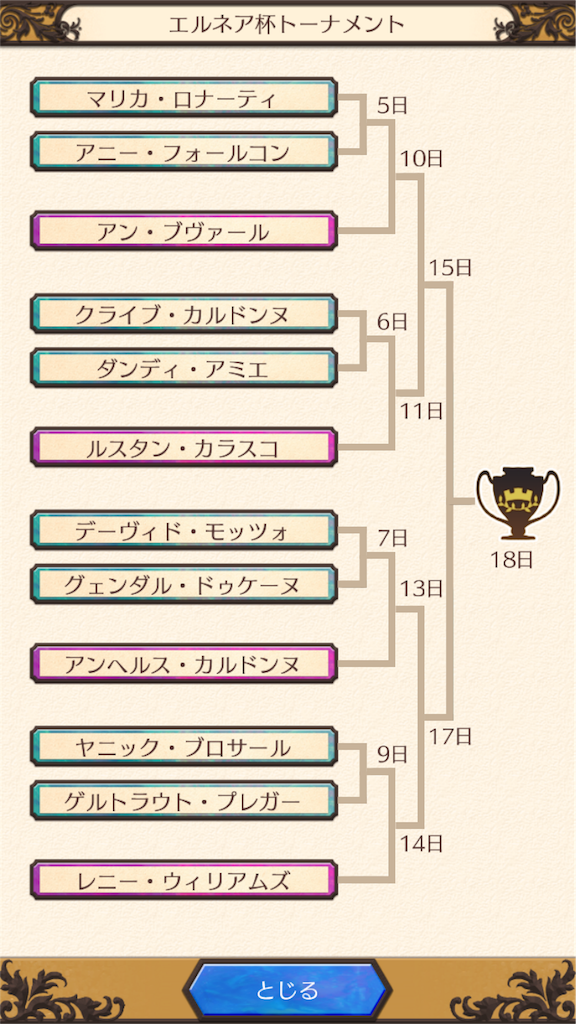Open クライブ・カルドンヌ's profile

pos(184,313)
